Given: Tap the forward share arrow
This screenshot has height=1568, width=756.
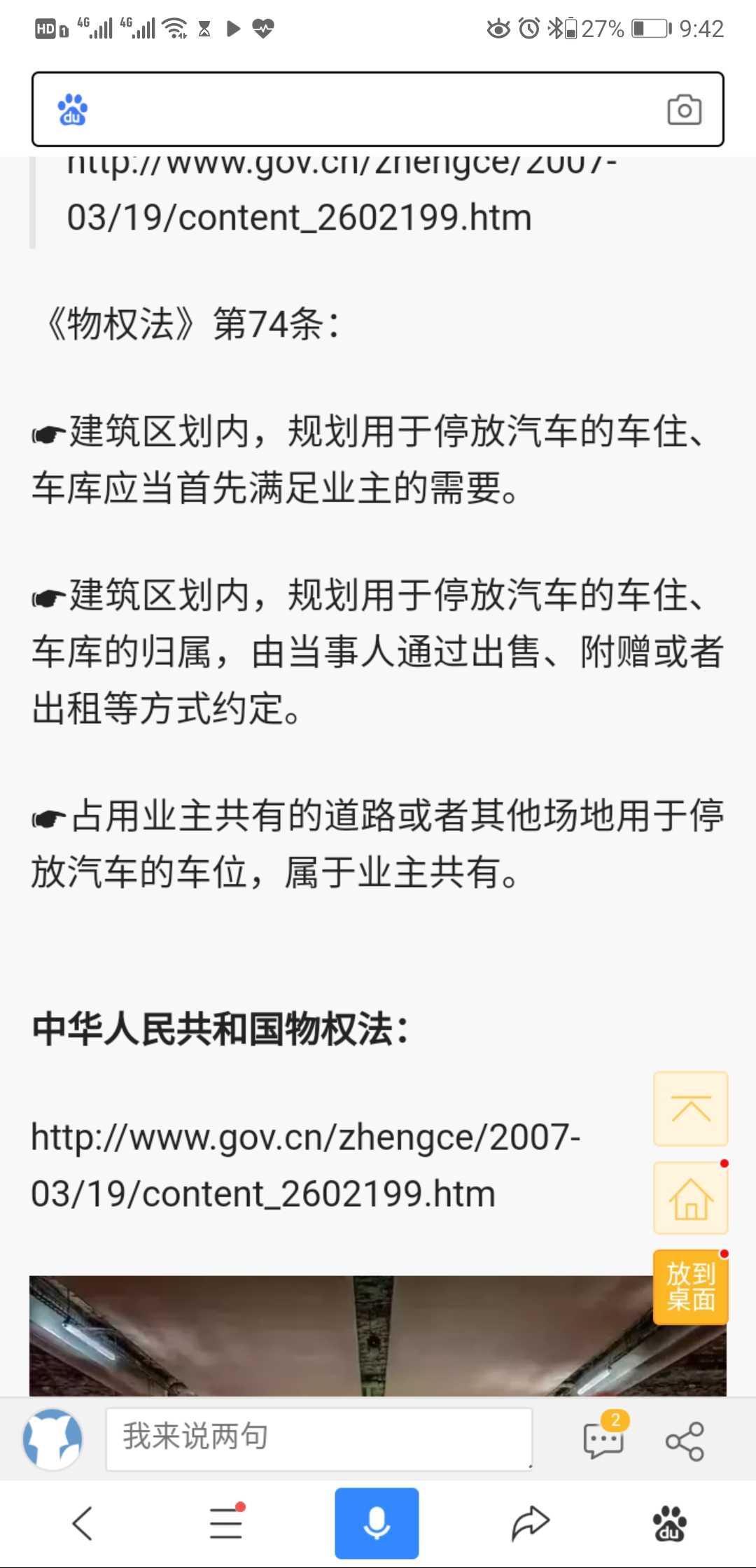Looking at the screenshot, I should pyautogui.click(x=530, y=1523).
